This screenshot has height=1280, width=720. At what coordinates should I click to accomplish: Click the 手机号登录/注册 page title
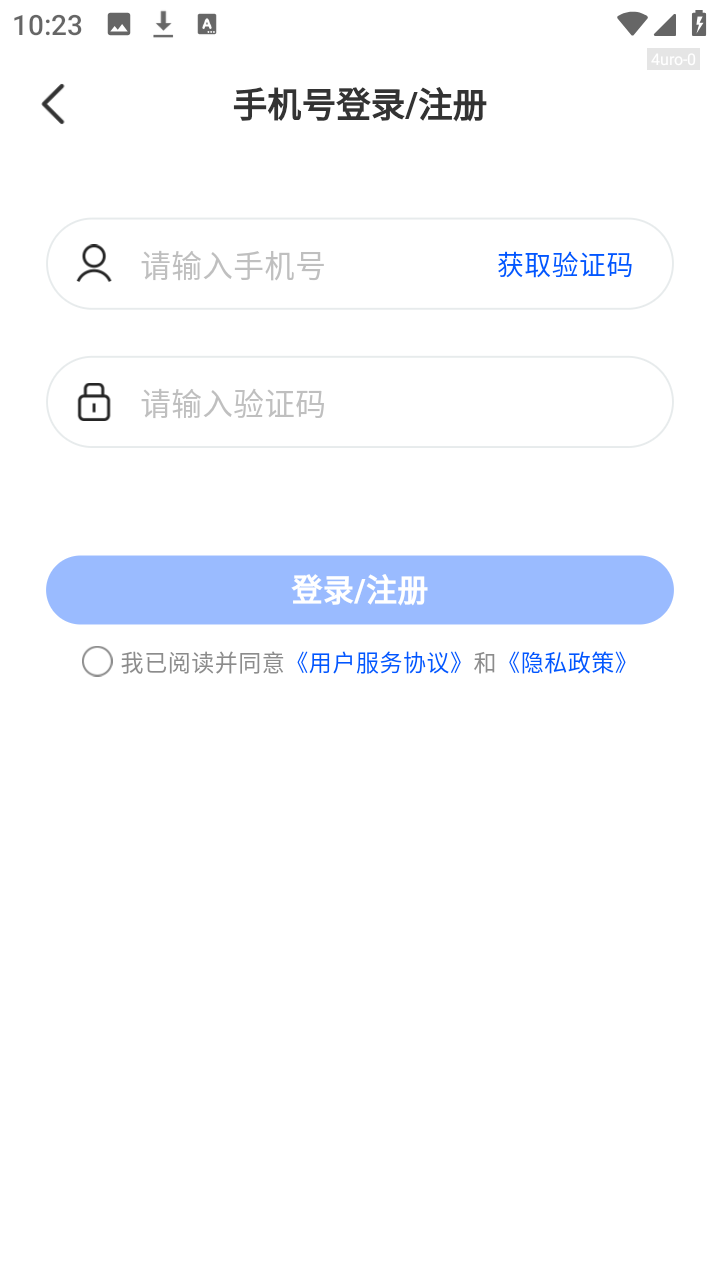pos(358,104)
